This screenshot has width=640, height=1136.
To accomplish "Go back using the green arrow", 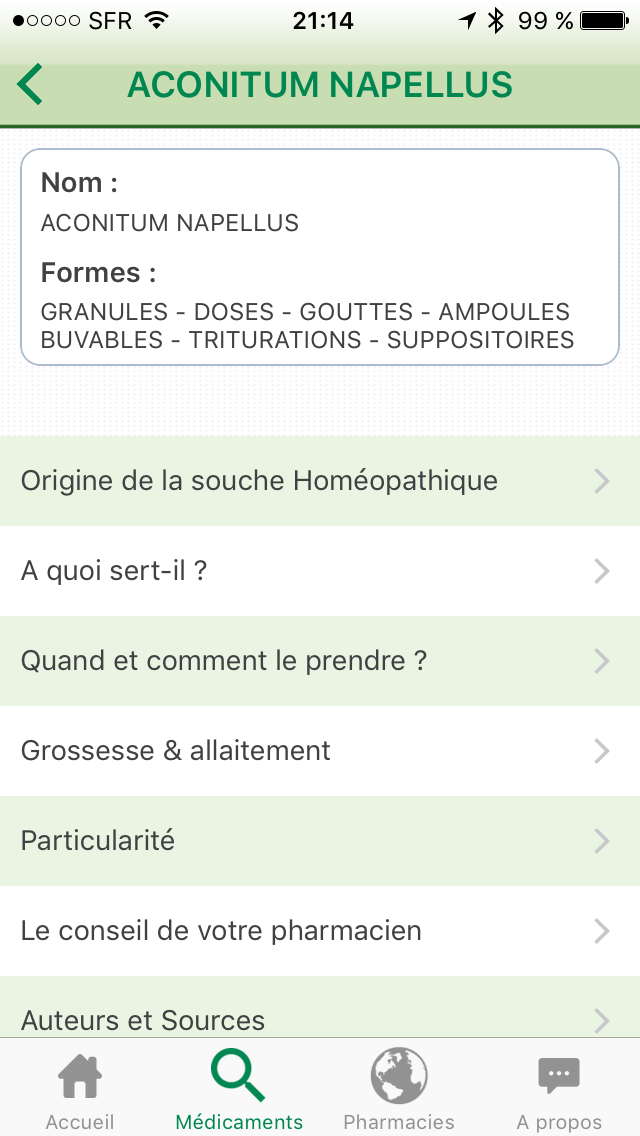I will point(30,84).
